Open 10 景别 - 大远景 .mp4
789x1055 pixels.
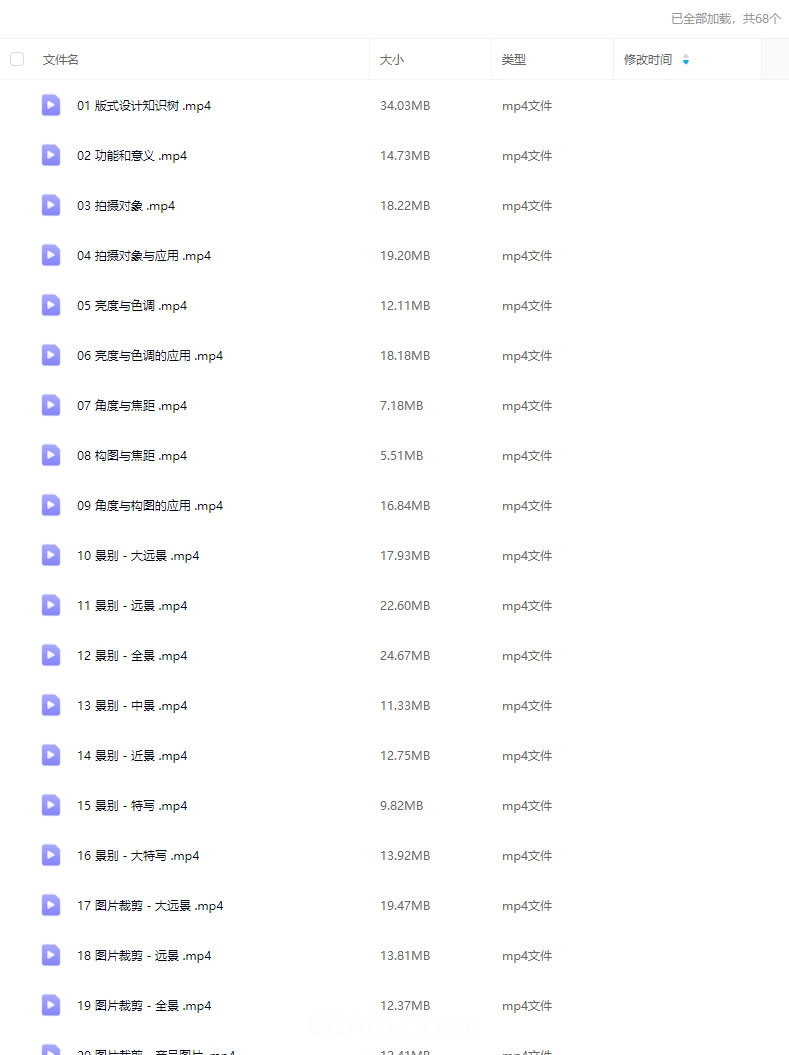click(x=138, y=556)
